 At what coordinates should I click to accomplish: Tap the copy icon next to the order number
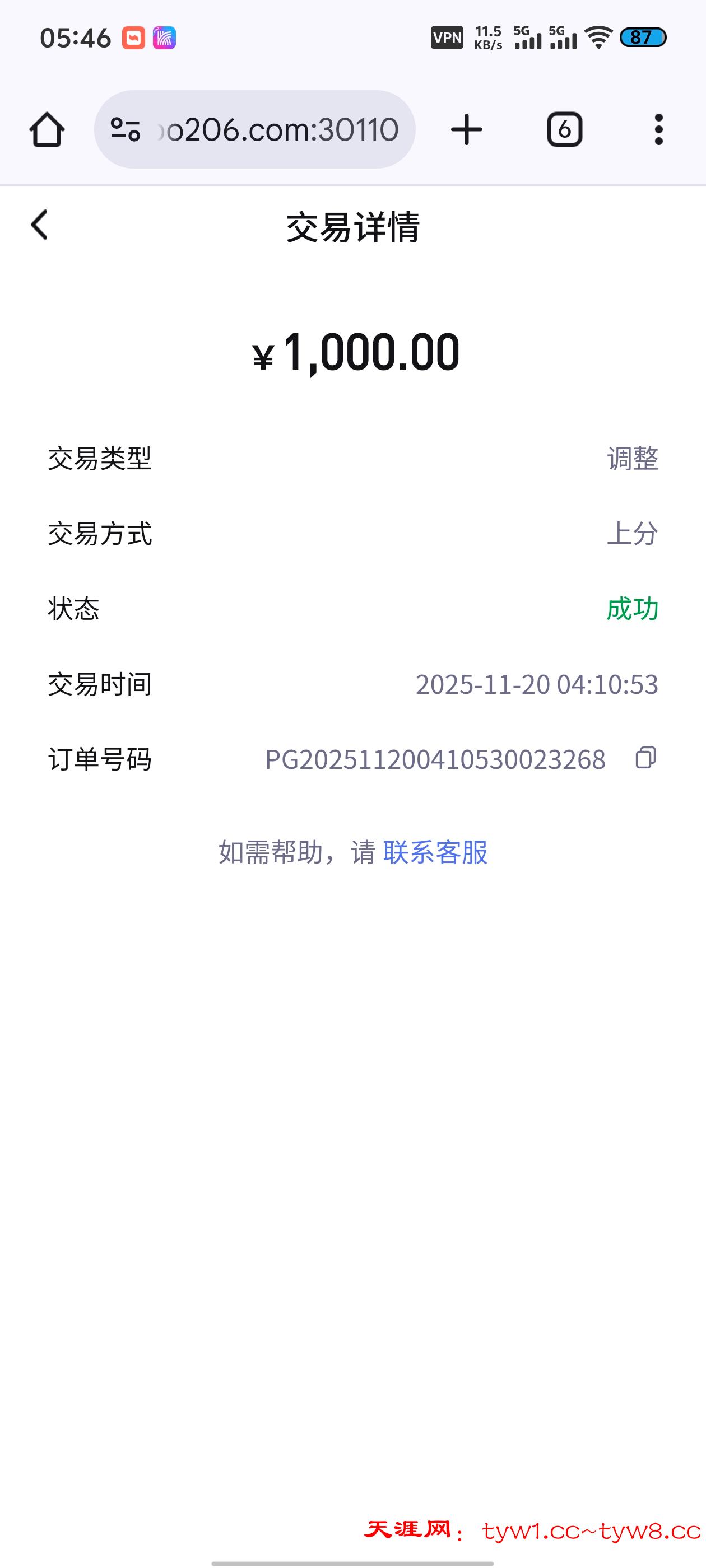click(x=644, y=759)
